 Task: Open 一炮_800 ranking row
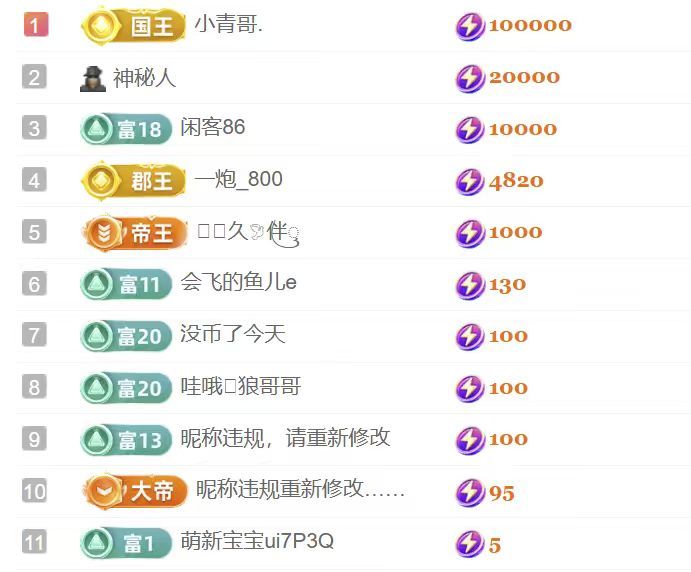tap(238, 179)
